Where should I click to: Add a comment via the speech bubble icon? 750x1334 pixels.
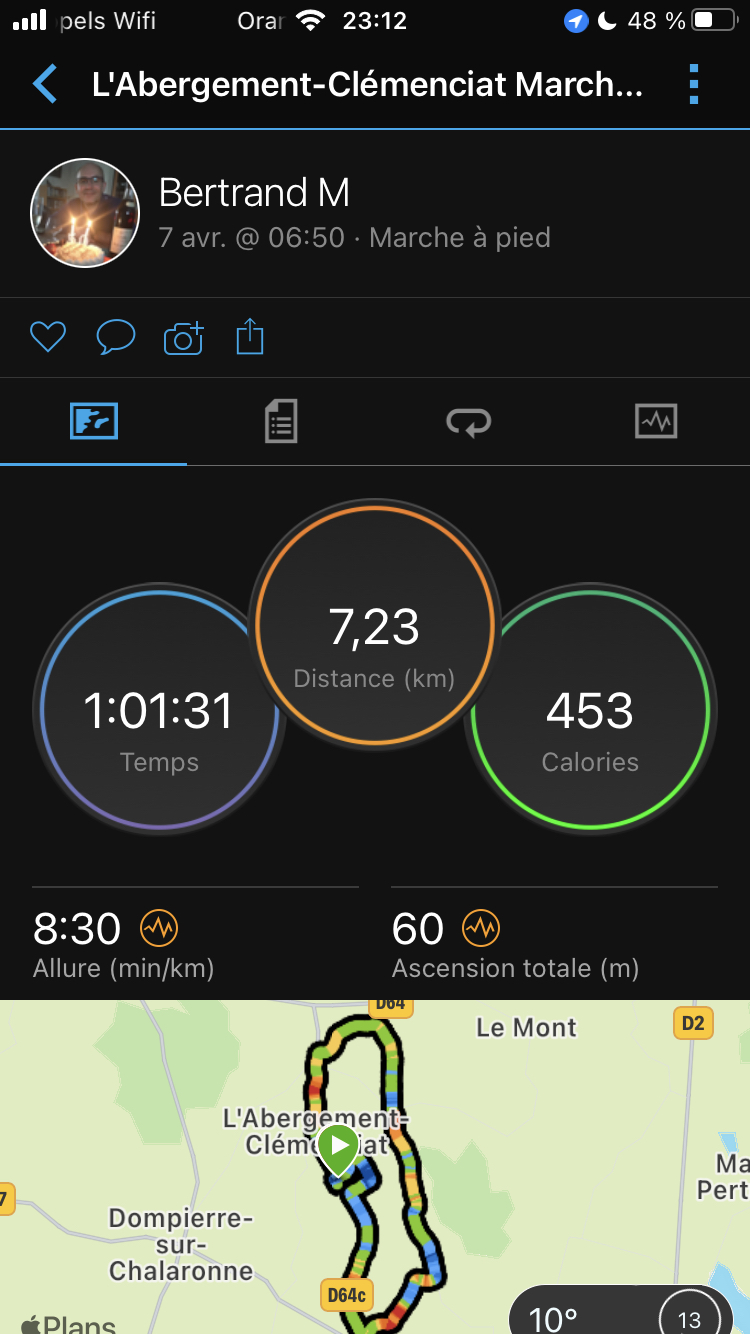click(x=116, y=338)
